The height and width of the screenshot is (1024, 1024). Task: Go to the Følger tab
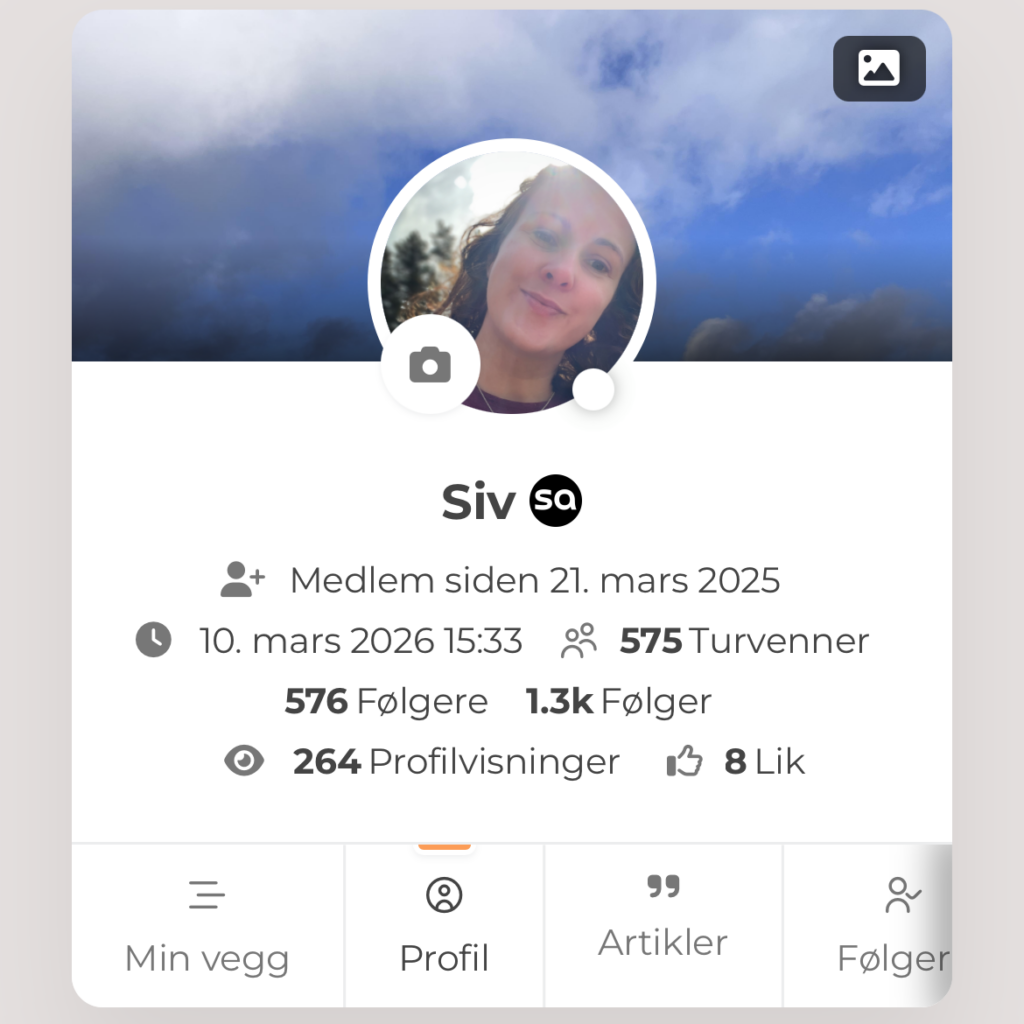click(x=892, y=926)
